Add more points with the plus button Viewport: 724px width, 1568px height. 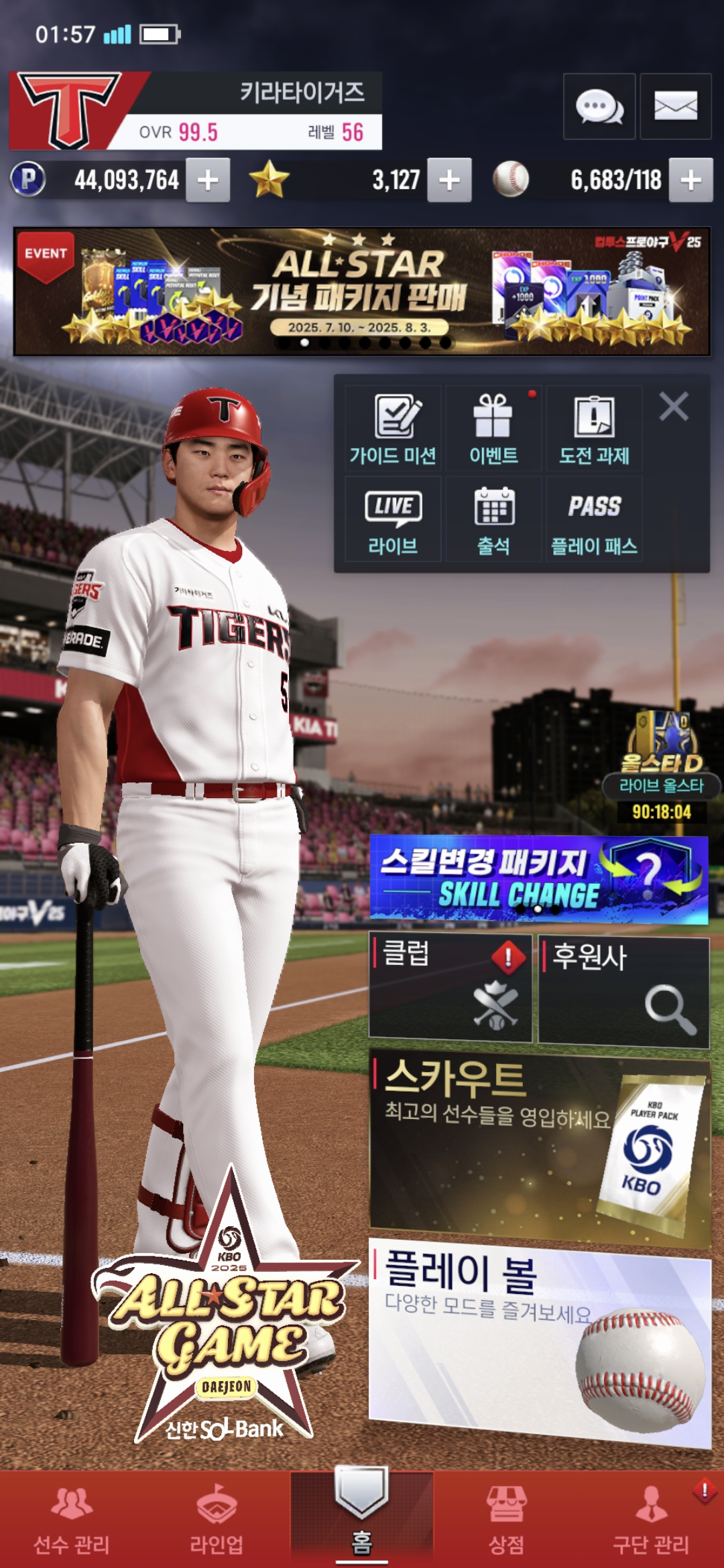pos(208,180)
